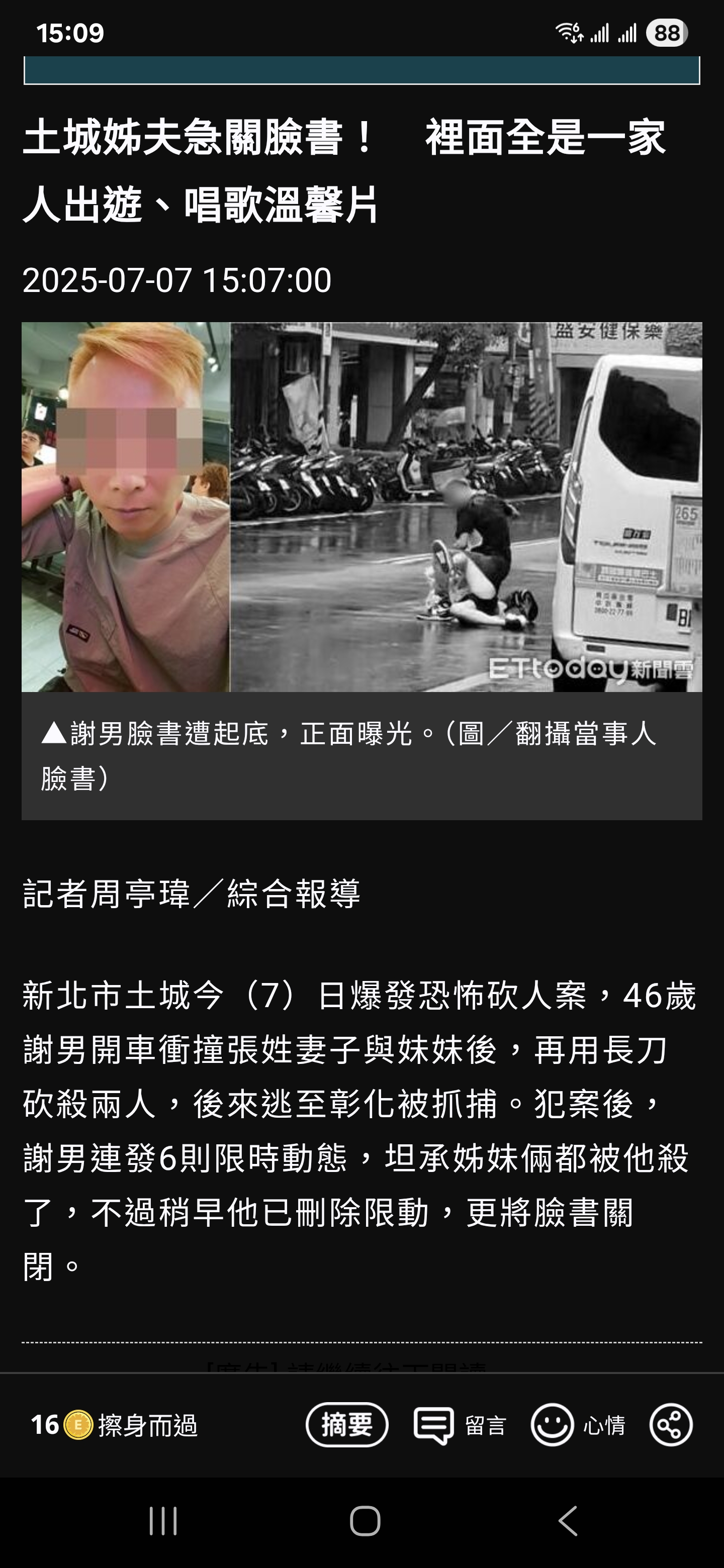Share this article
Viewport: 724px width, 1568px height.
[671, 1425]
